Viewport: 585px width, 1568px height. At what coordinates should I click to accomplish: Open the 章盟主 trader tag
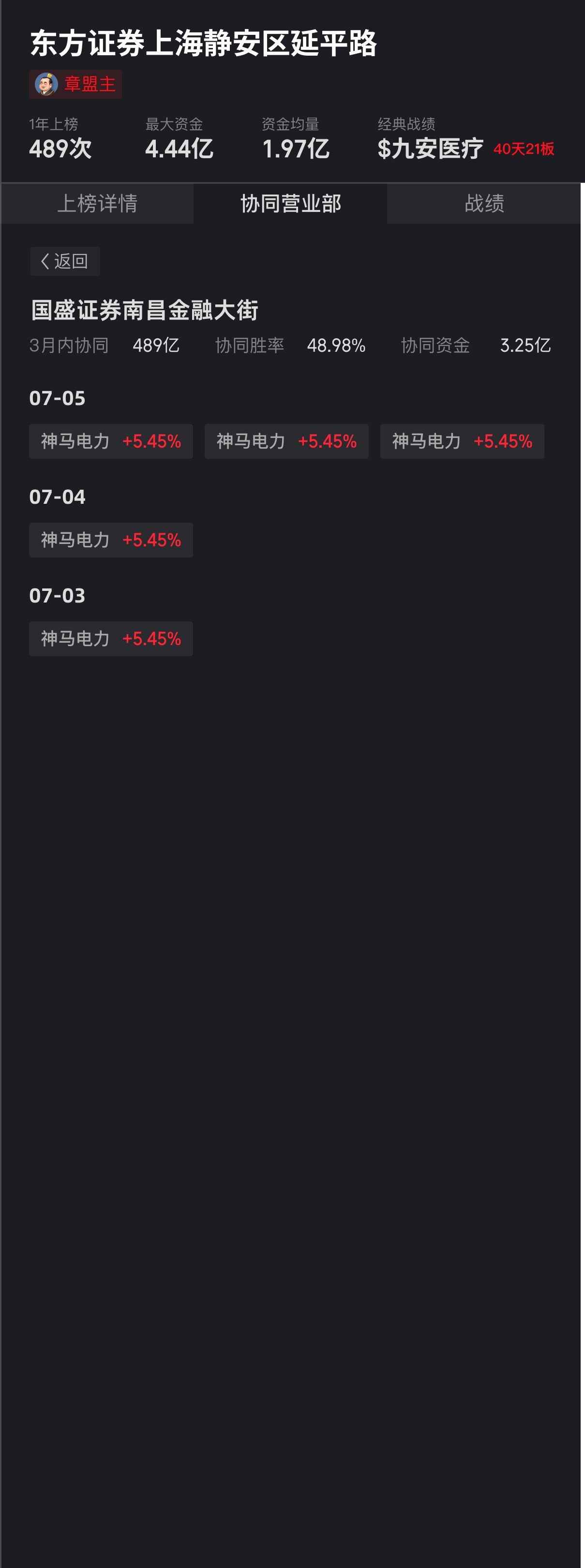tap(76, 84)
